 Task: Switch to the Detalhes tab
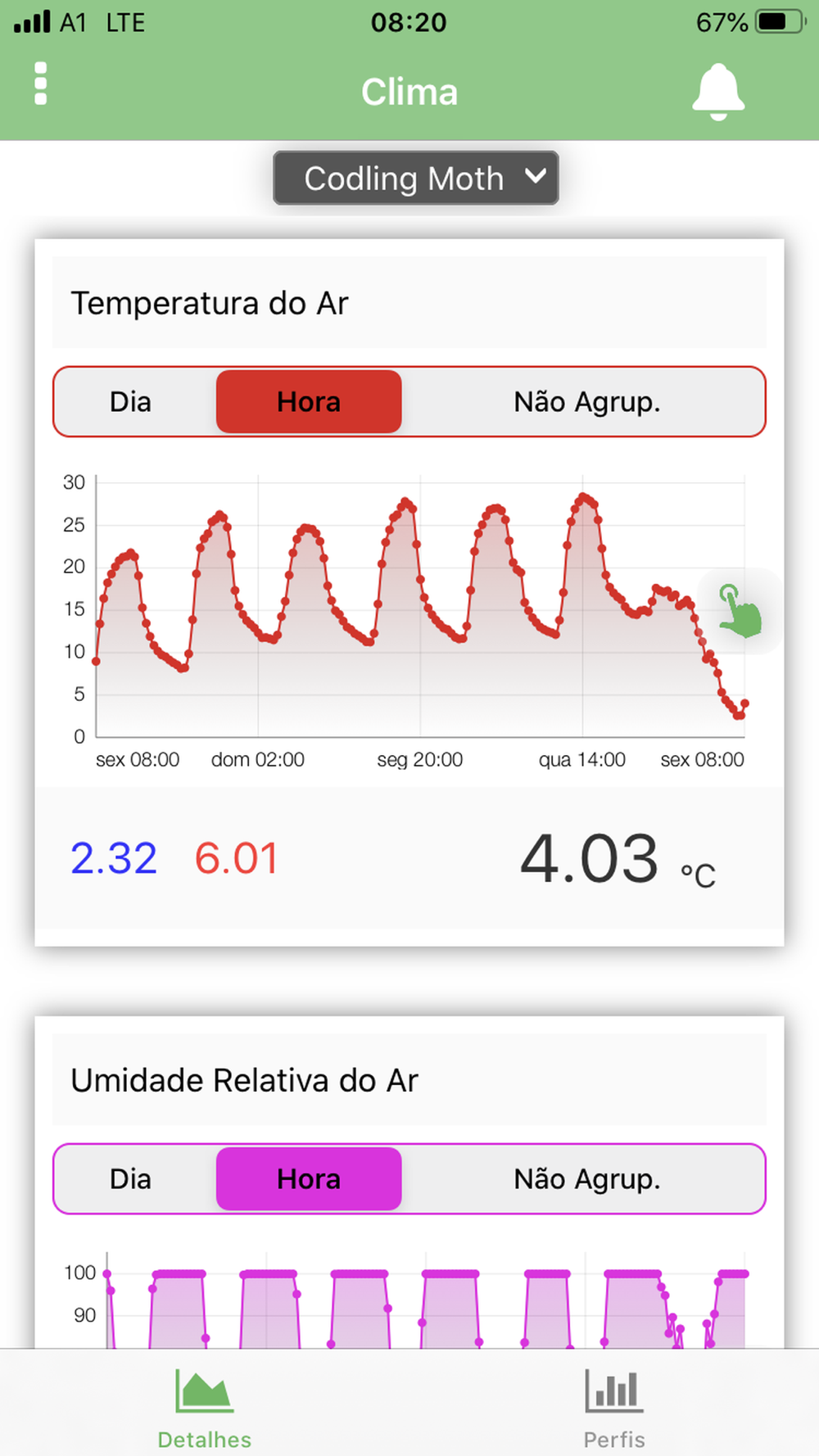tap(205, 1409)
